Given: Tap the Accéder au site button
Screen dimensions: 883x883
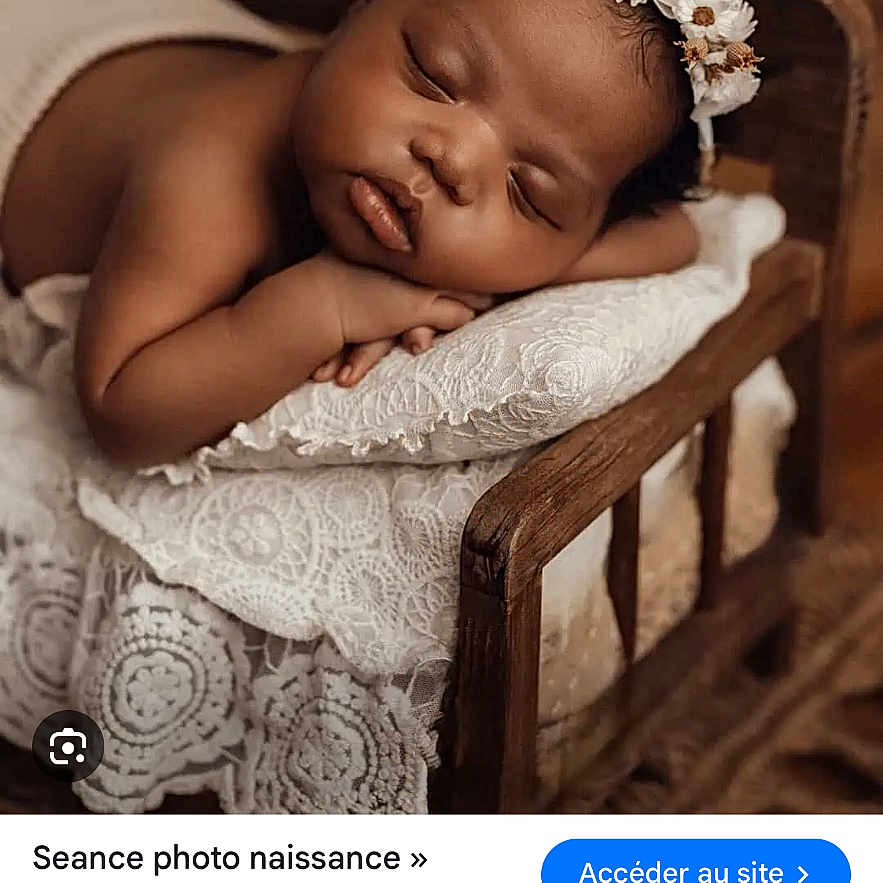Looking at the screenshot, I should point(695,865).
